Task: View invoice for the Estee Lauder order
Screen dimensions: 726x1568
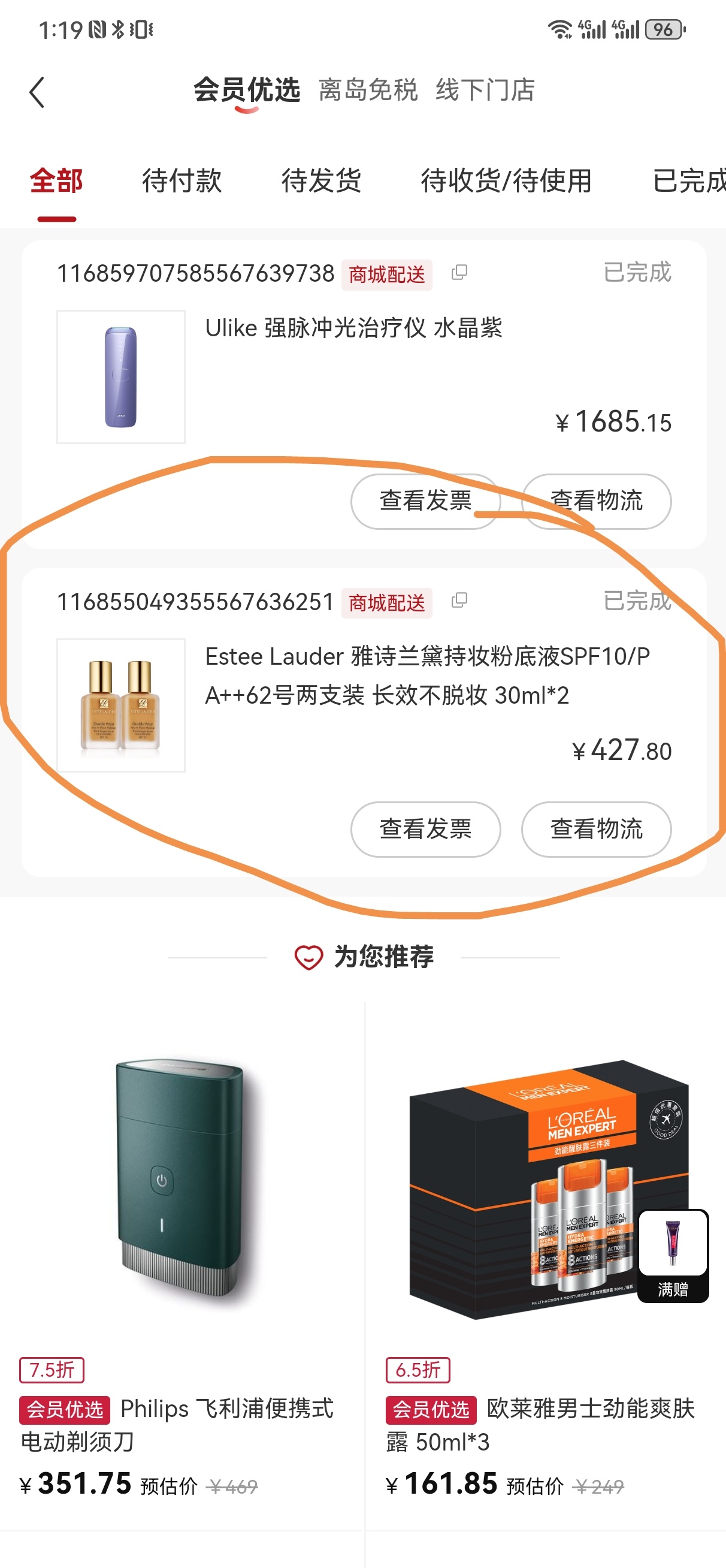Action: click(425, 829)
